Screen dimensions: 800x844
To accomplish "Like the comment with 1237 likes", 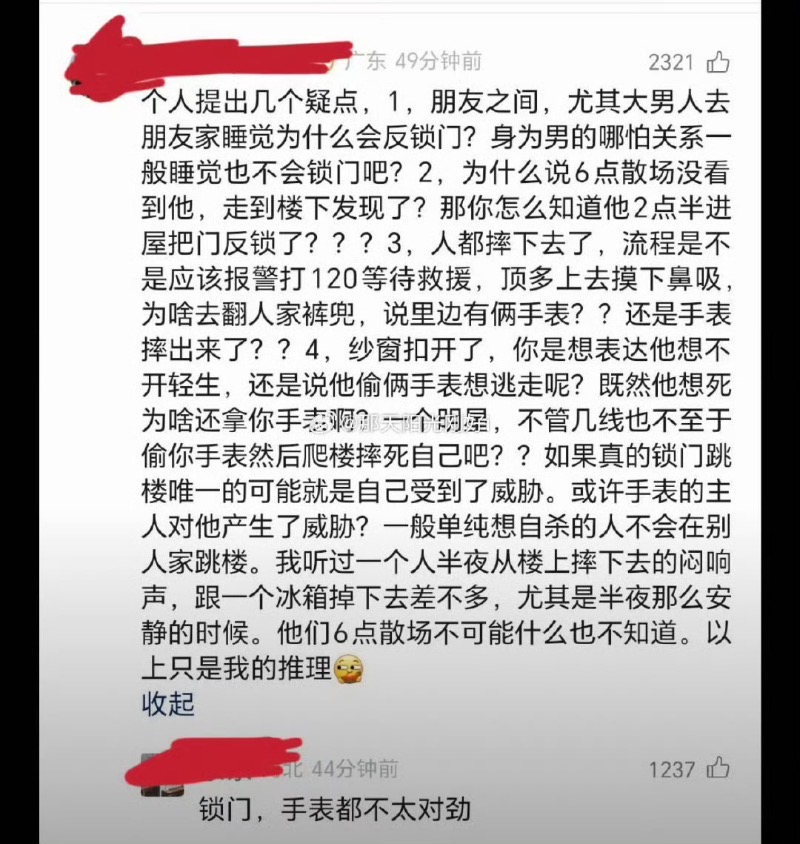I will (718, 768).
